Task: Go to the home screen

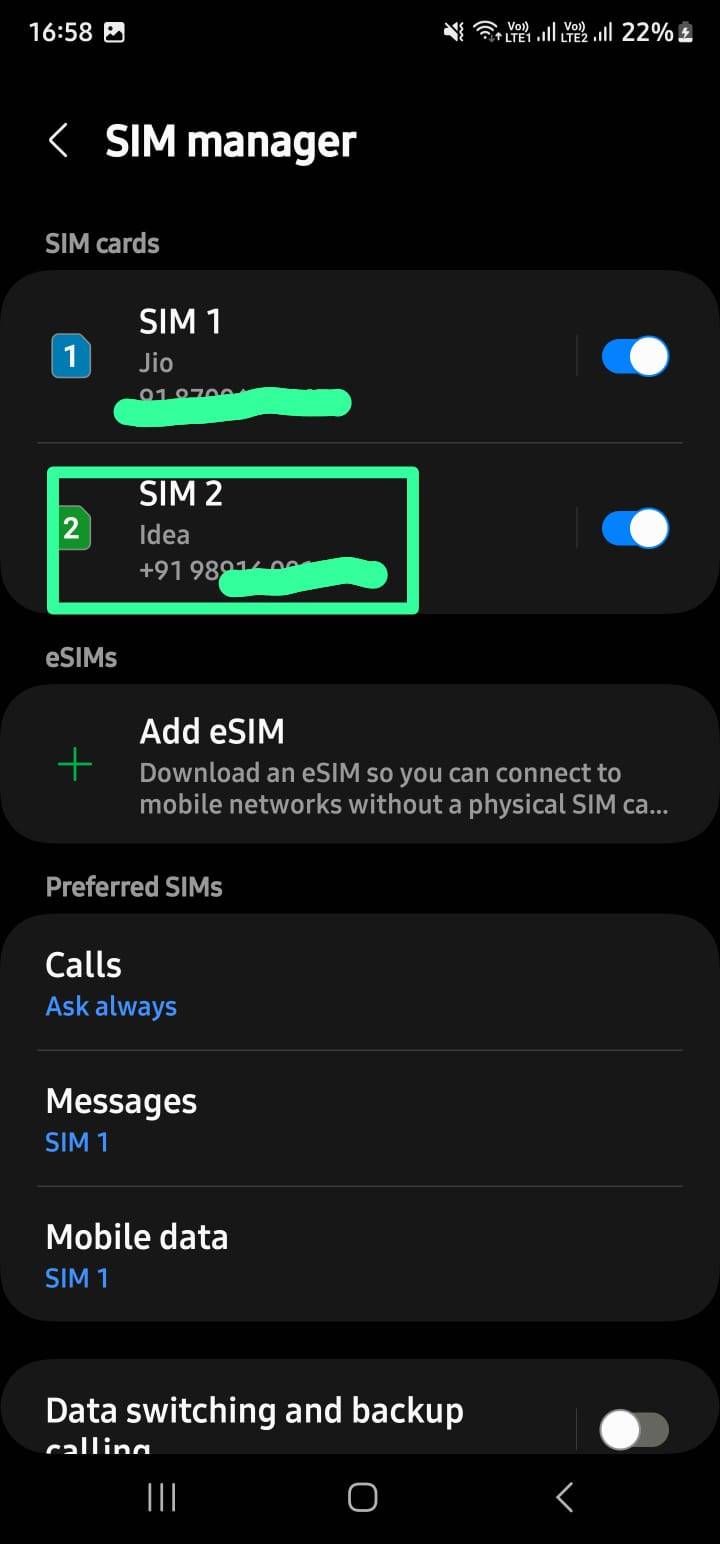Action: (362, 1497)
